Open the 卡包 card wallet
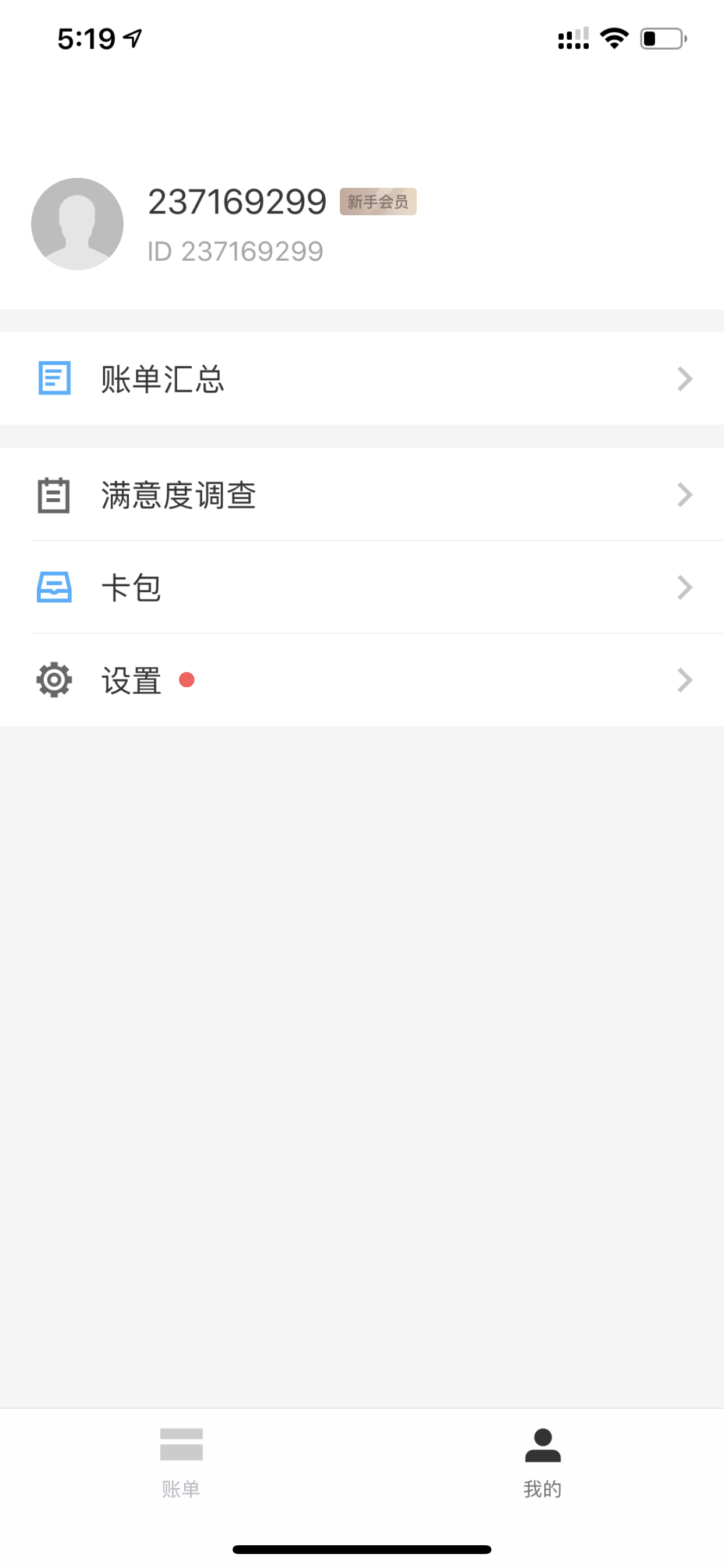 (x=362, y=587)
